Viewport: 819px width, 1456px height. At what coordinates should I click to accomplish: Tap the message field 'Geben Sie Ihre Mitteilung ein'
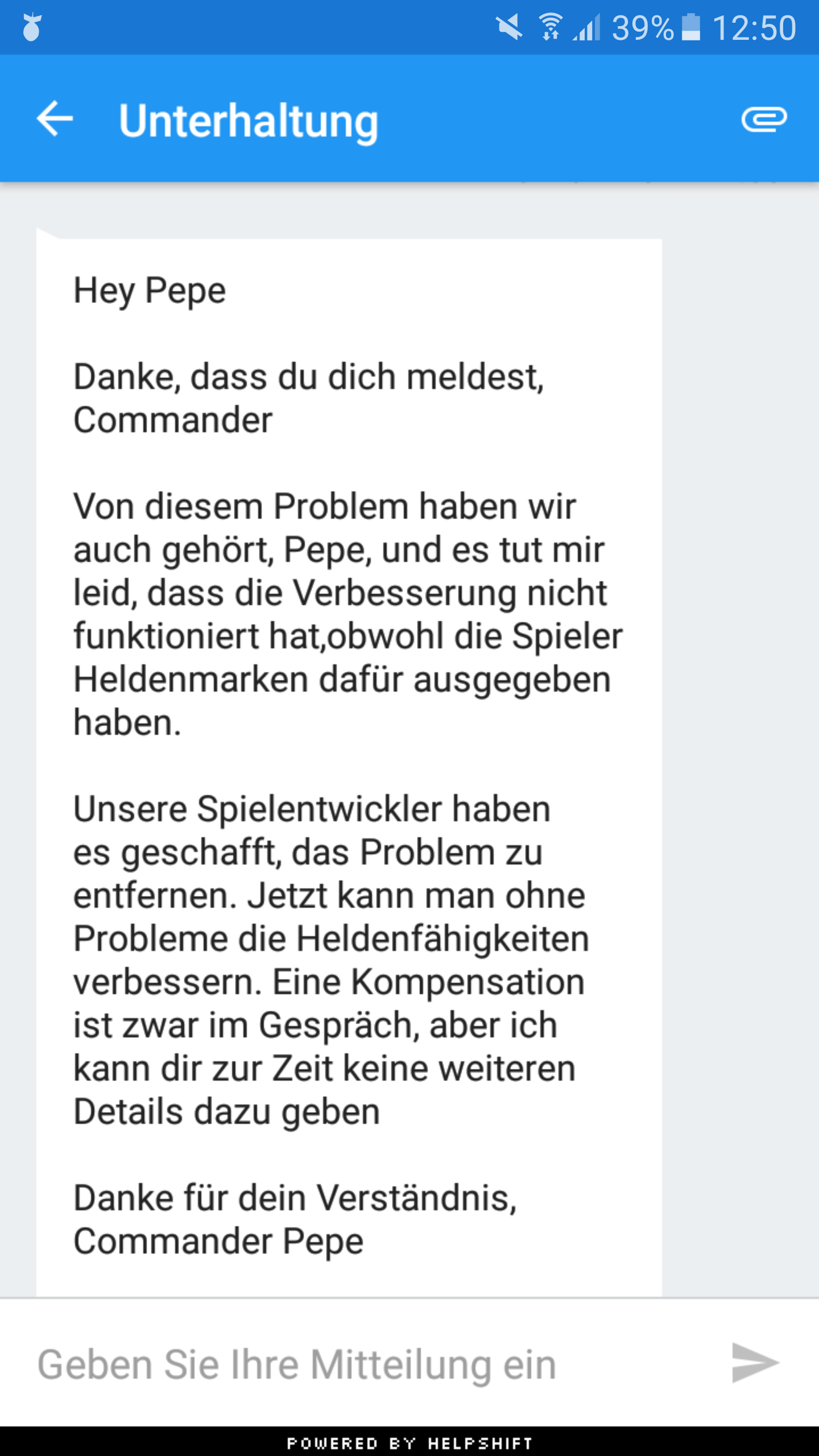click(364, 1364)
